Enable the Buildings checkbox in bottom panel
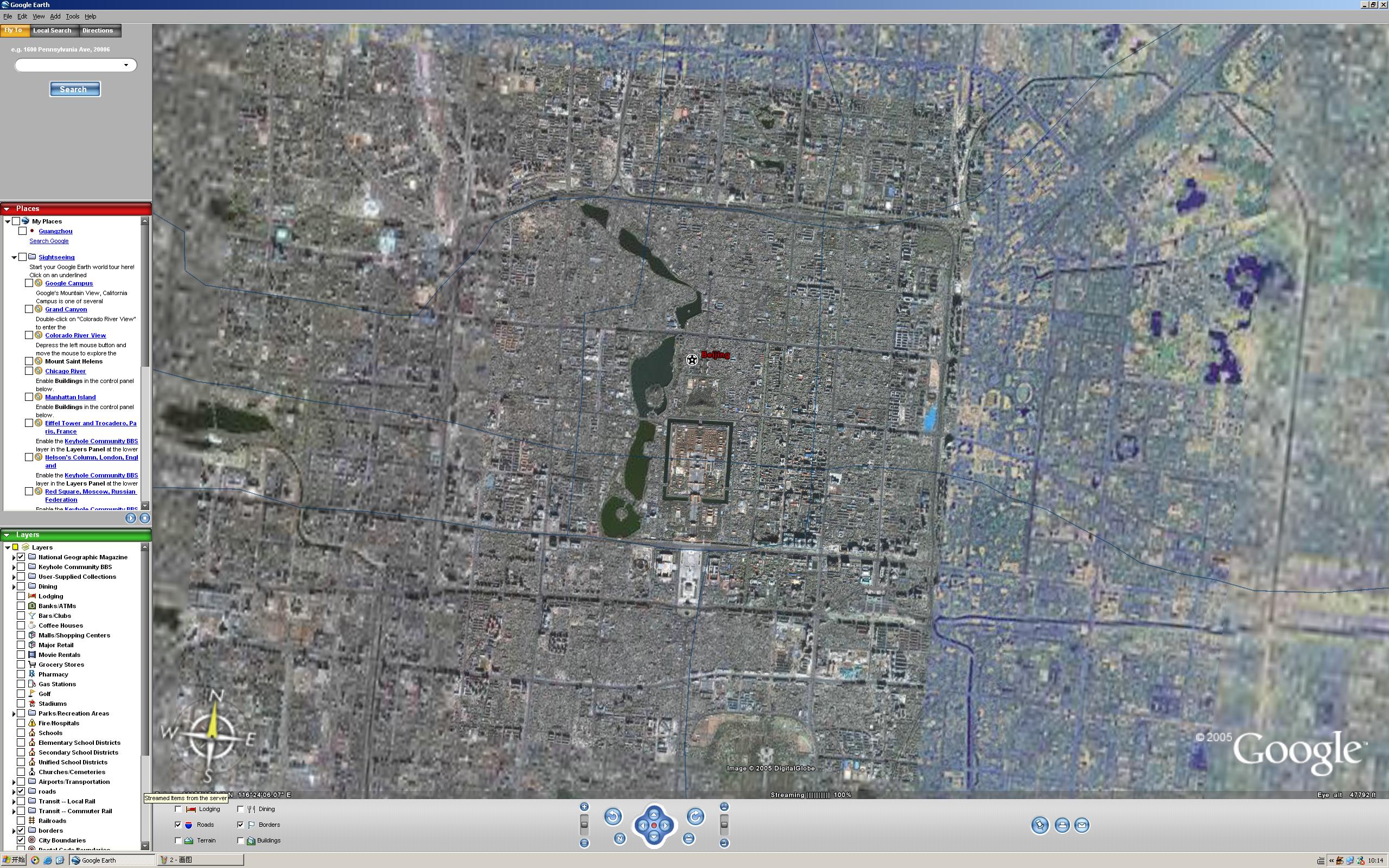This screenshot has height=868, width=1389. pyautogui.click(x=240, y=840)
